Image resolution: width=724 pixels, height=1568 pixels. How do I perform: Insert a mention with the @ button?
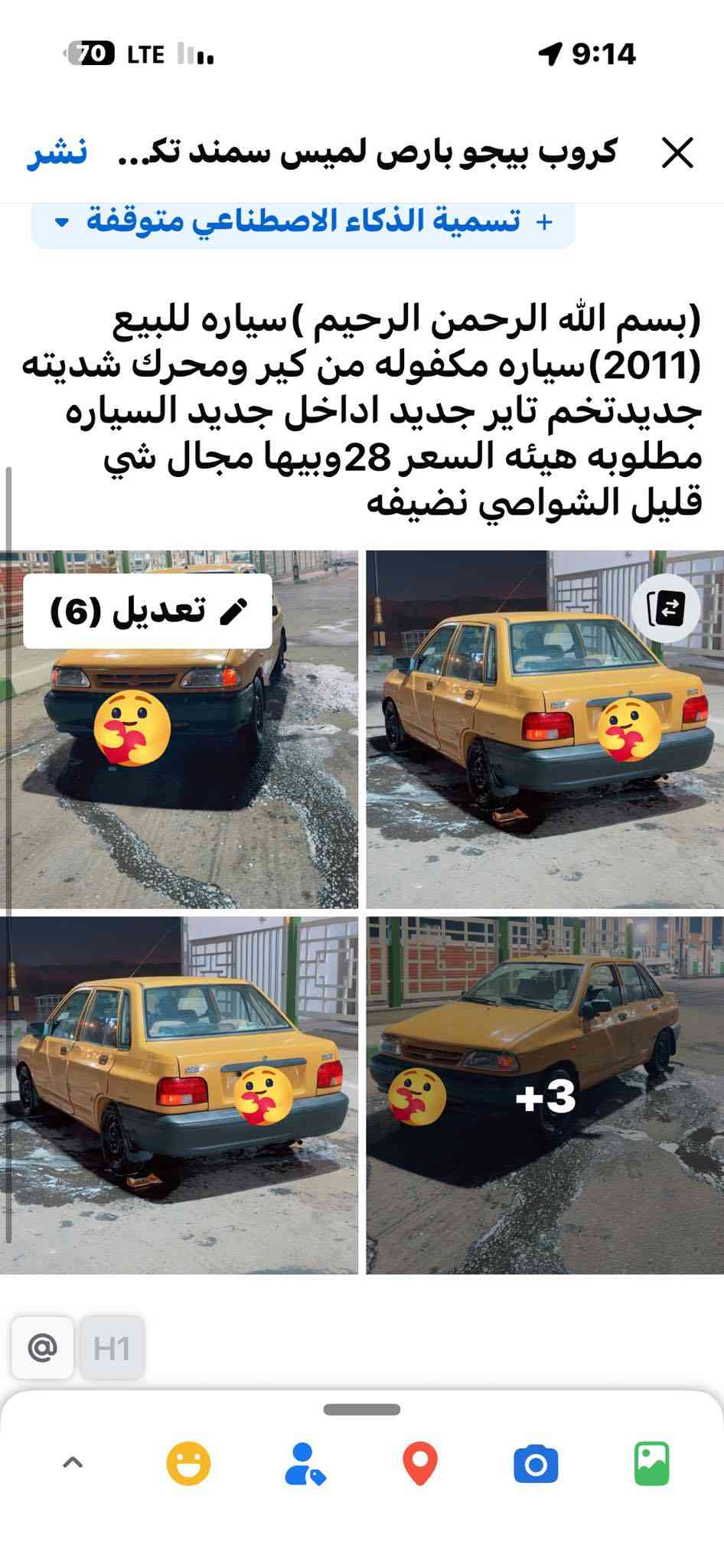click(43, 1347)
